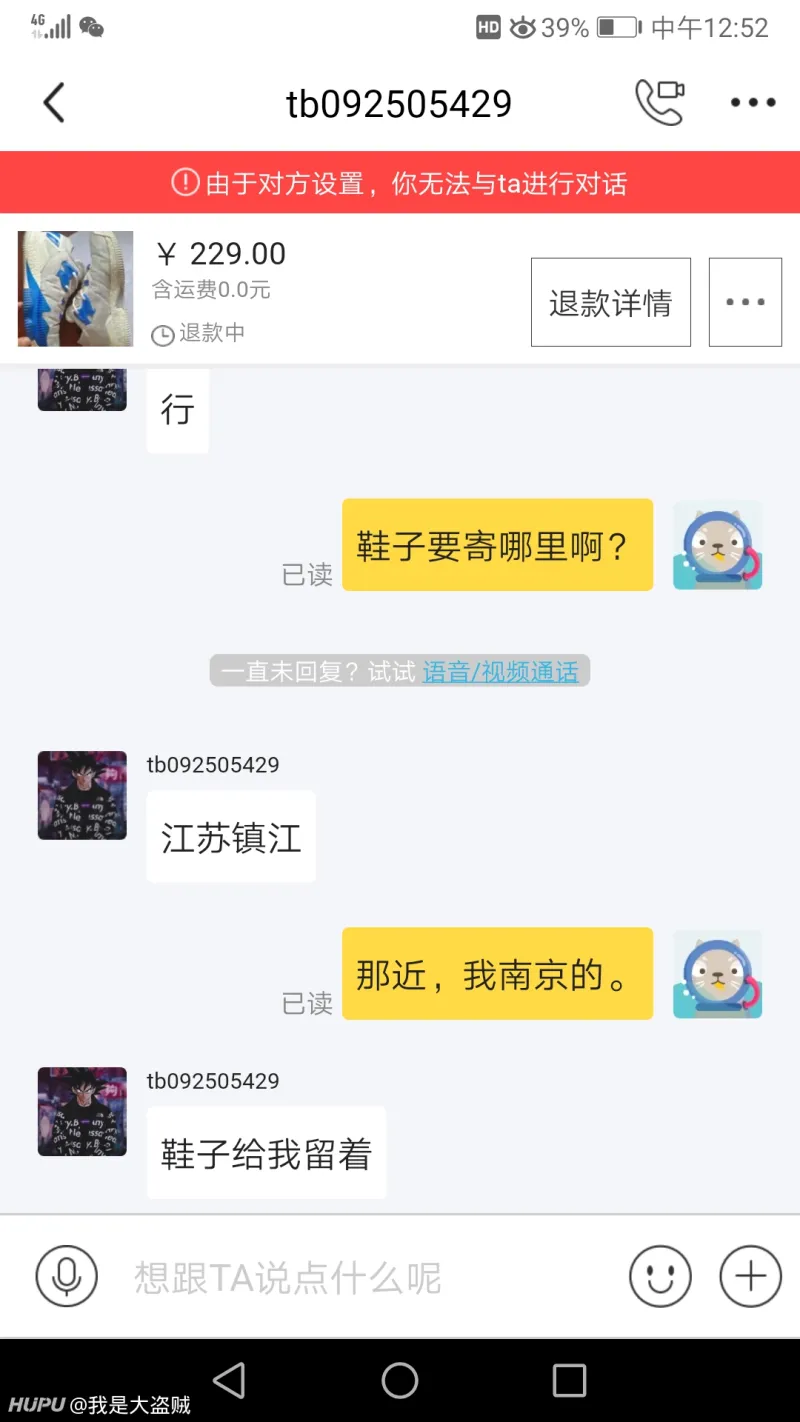Viewport: 800px width, 1422px height.
Task: Go back from the chat
Action: point(54,103)
